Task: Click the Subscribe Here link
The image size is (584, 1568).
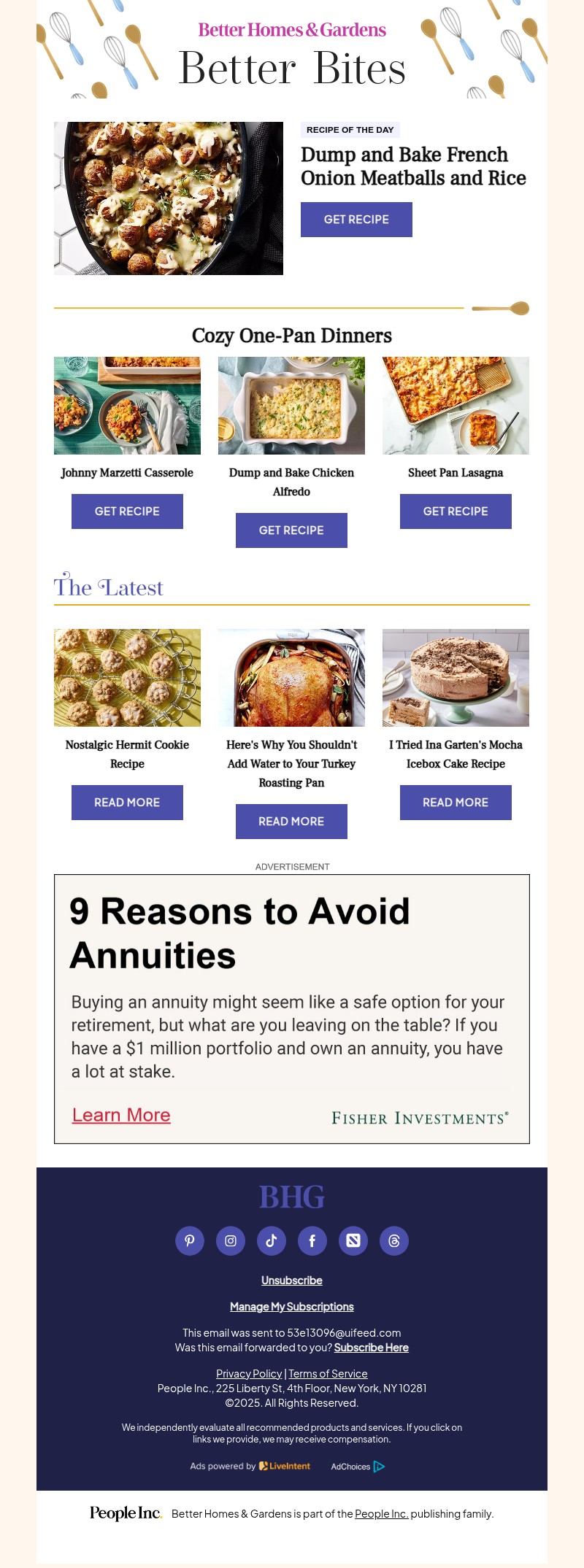Action: click(371, 1347)
